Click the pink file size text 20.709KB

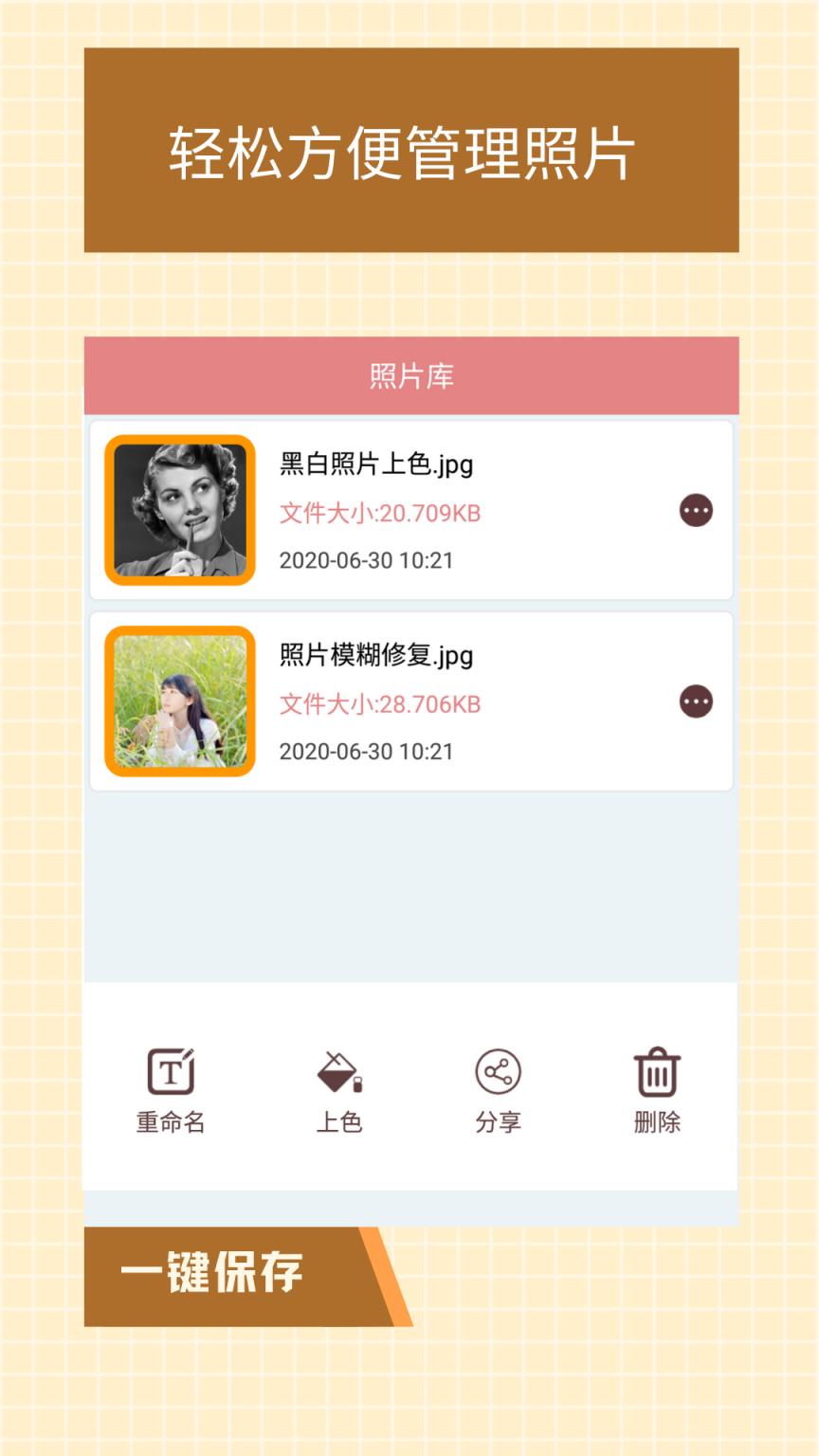point(379,513)
